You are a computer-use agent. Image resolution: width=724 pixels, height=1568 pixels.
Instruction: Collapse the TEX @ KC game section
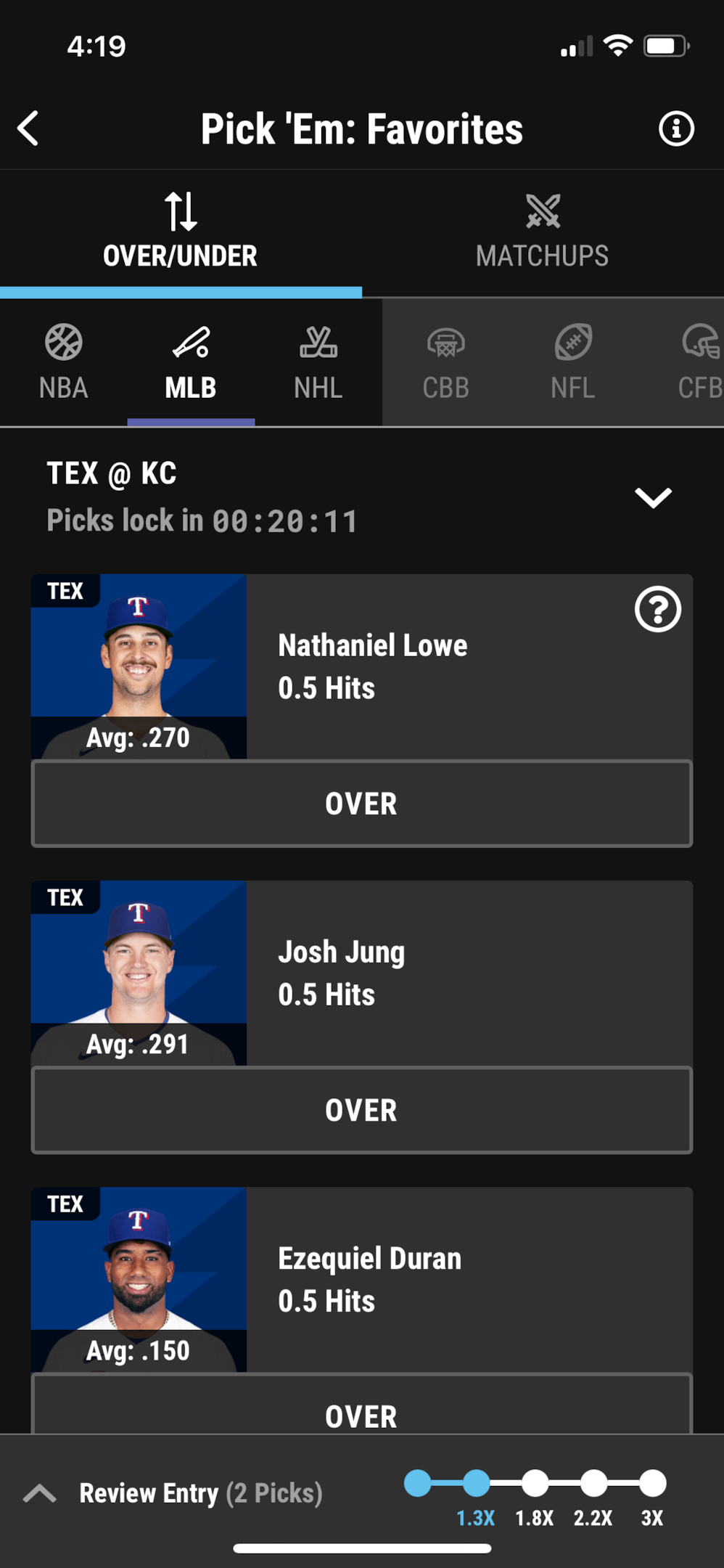click(653, 498)
